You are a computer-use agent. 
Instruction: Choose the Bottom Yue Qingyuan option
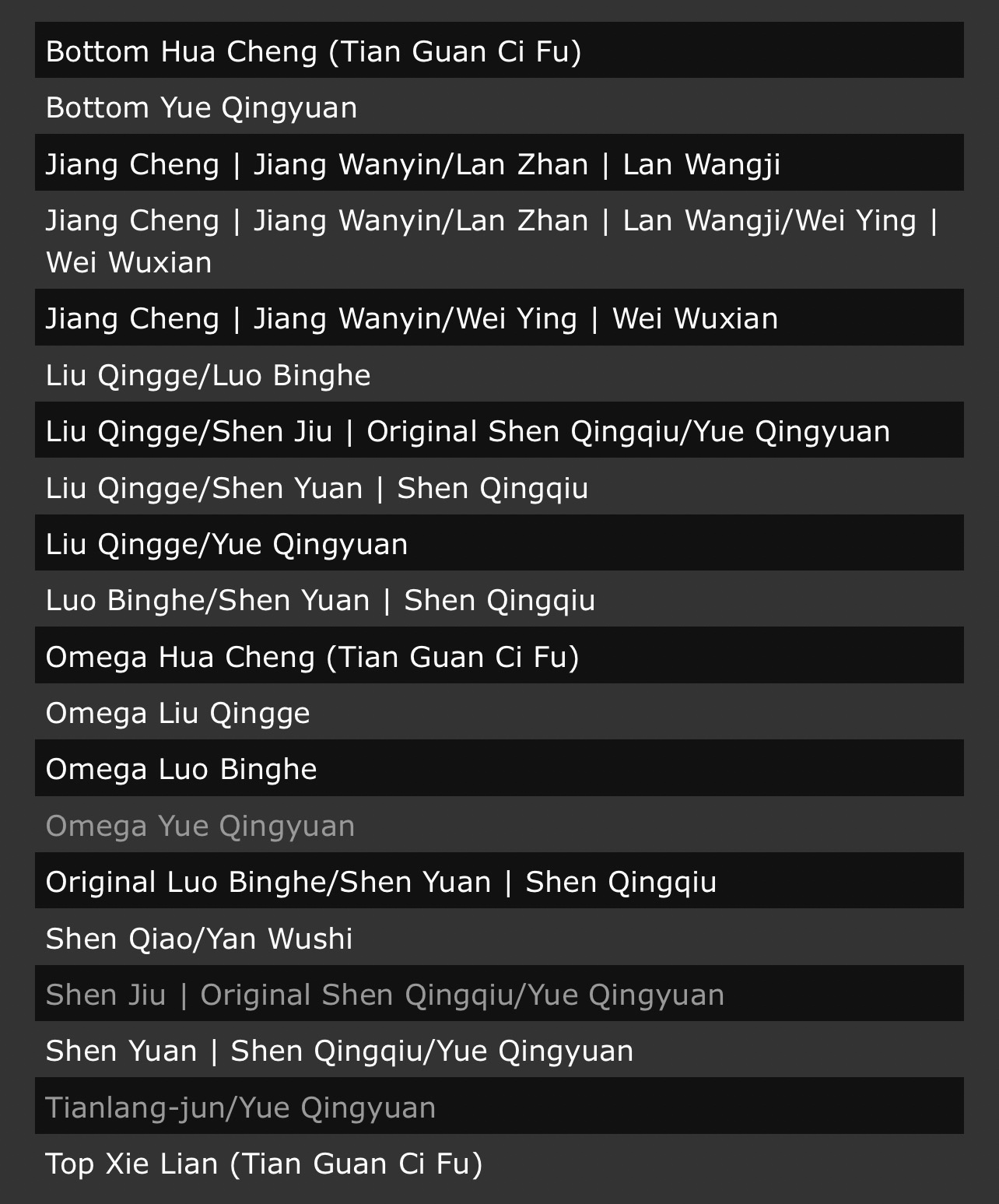click(202, 107)
